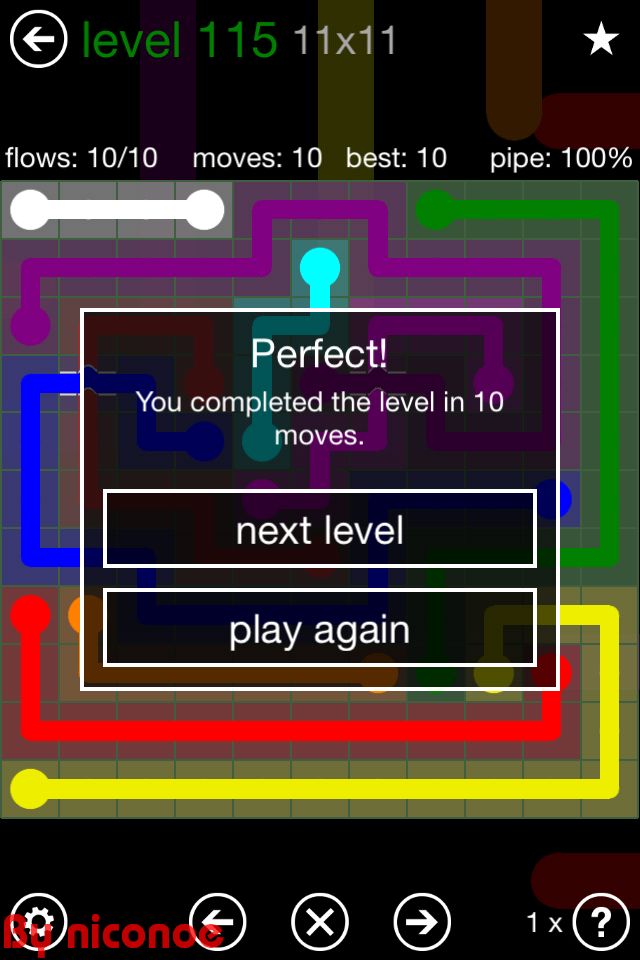Screen dimensions: 640x960
Task: Reset the board with the X icon
Action: click(x=320, y=921)
